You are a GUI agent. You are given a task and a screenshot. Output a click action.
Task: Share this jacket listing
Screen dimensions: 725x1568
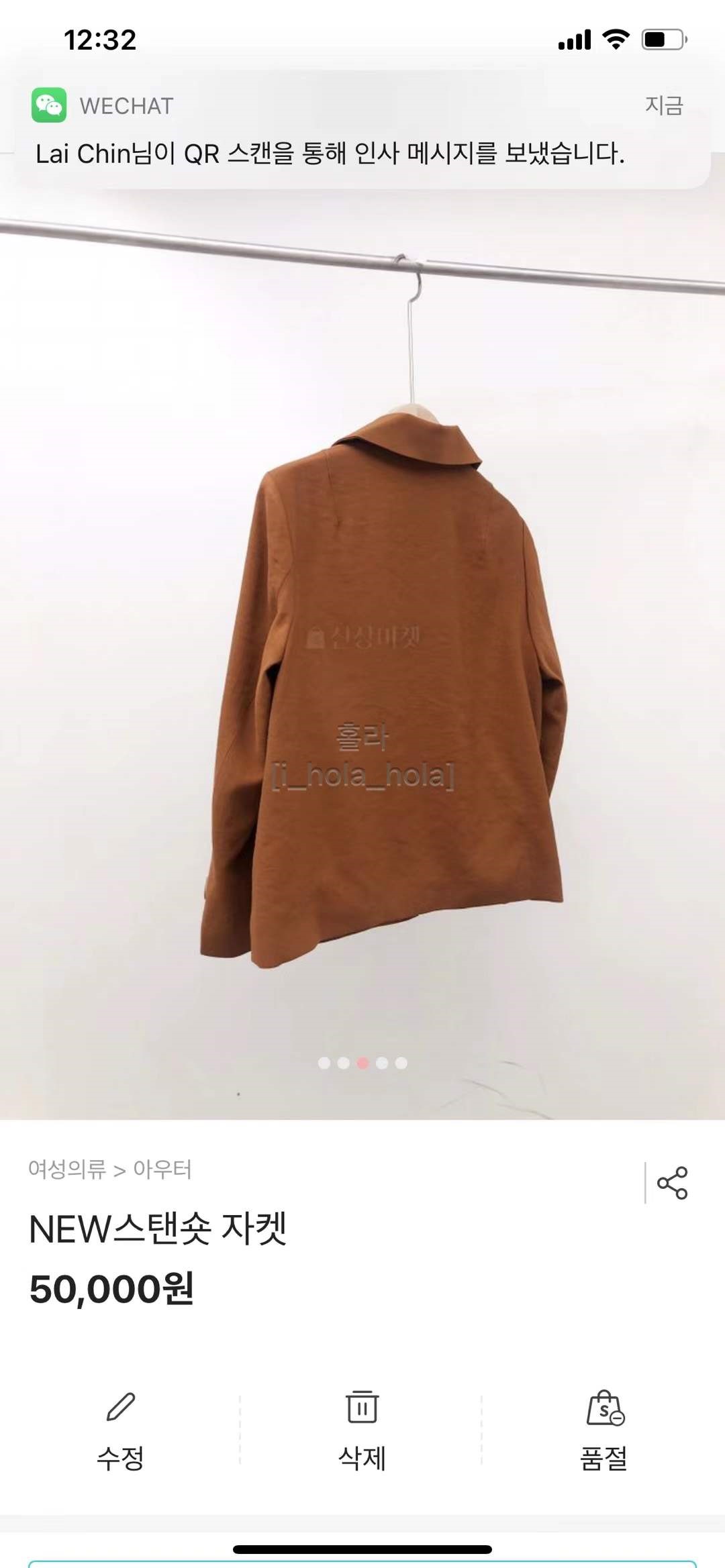(x=672, y=1183)
